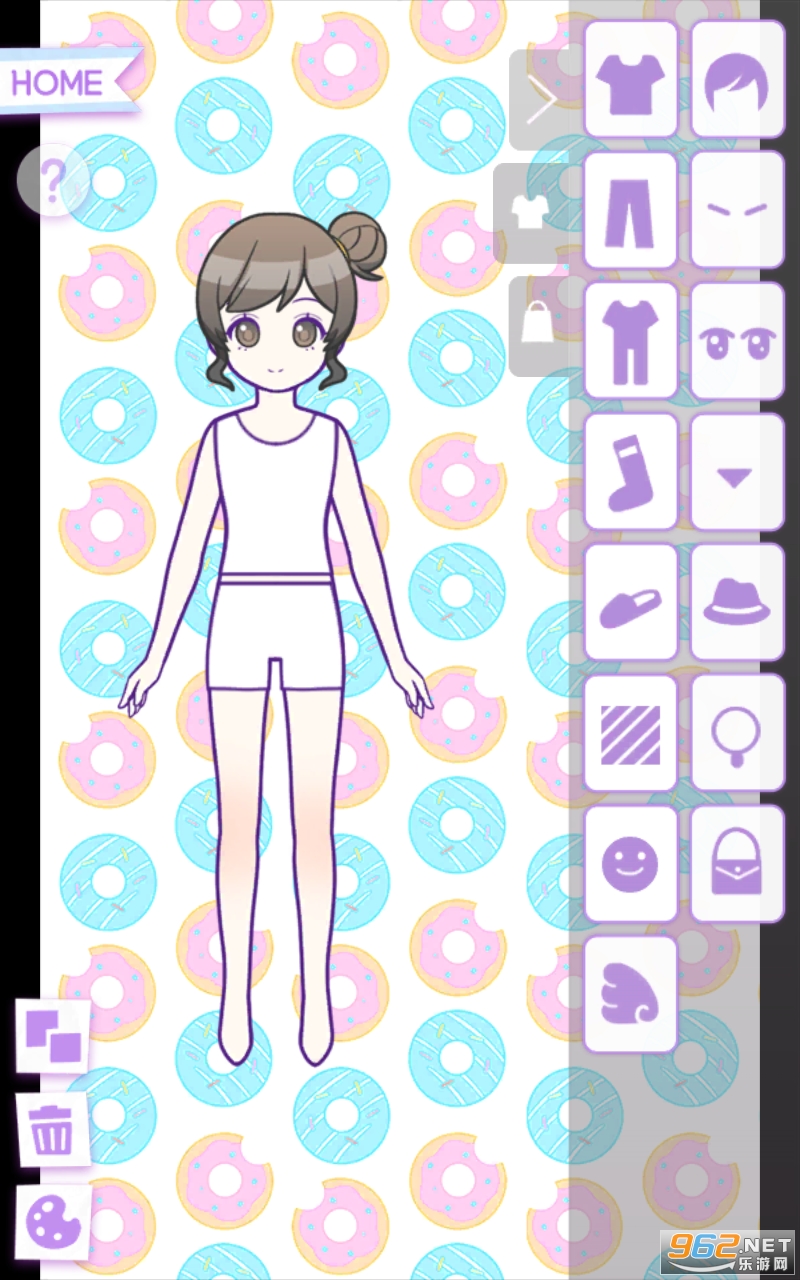
Task: Open the full outfit category
Action: 631,341
